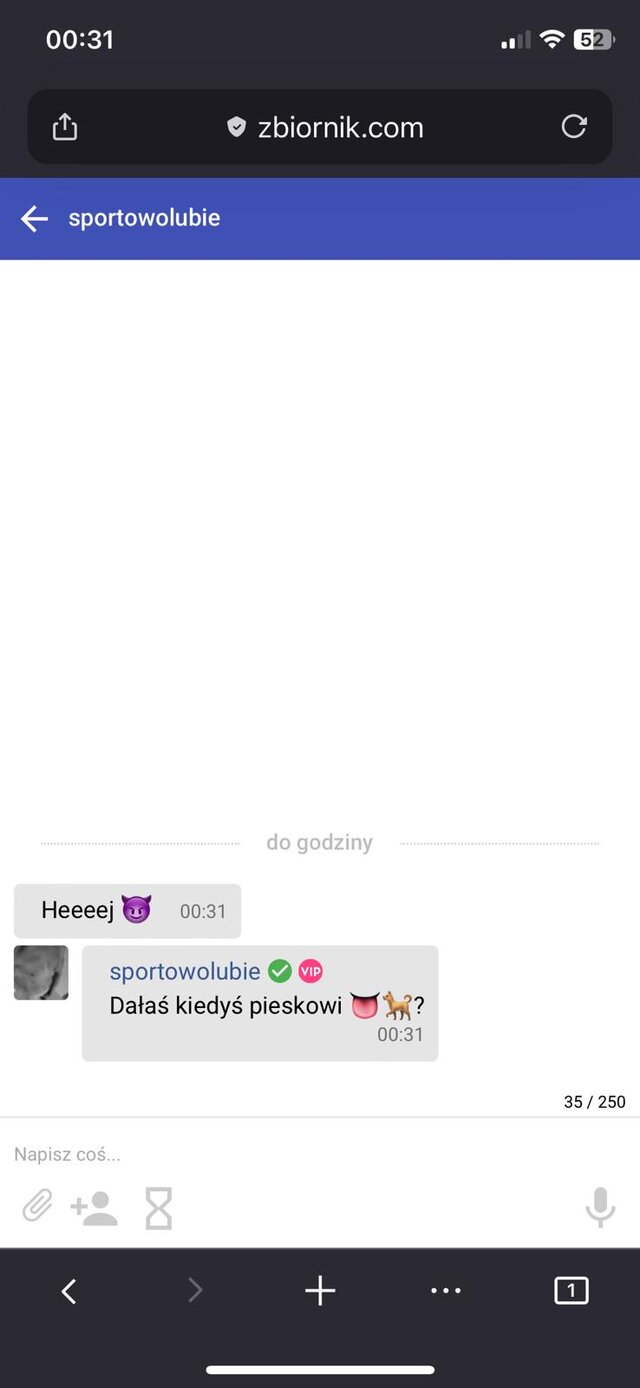Image resolution: width=640 pixels, height=1388 pixels.
Task: Tap the hourglass timer icon
Action: [x=159, y=1208]
